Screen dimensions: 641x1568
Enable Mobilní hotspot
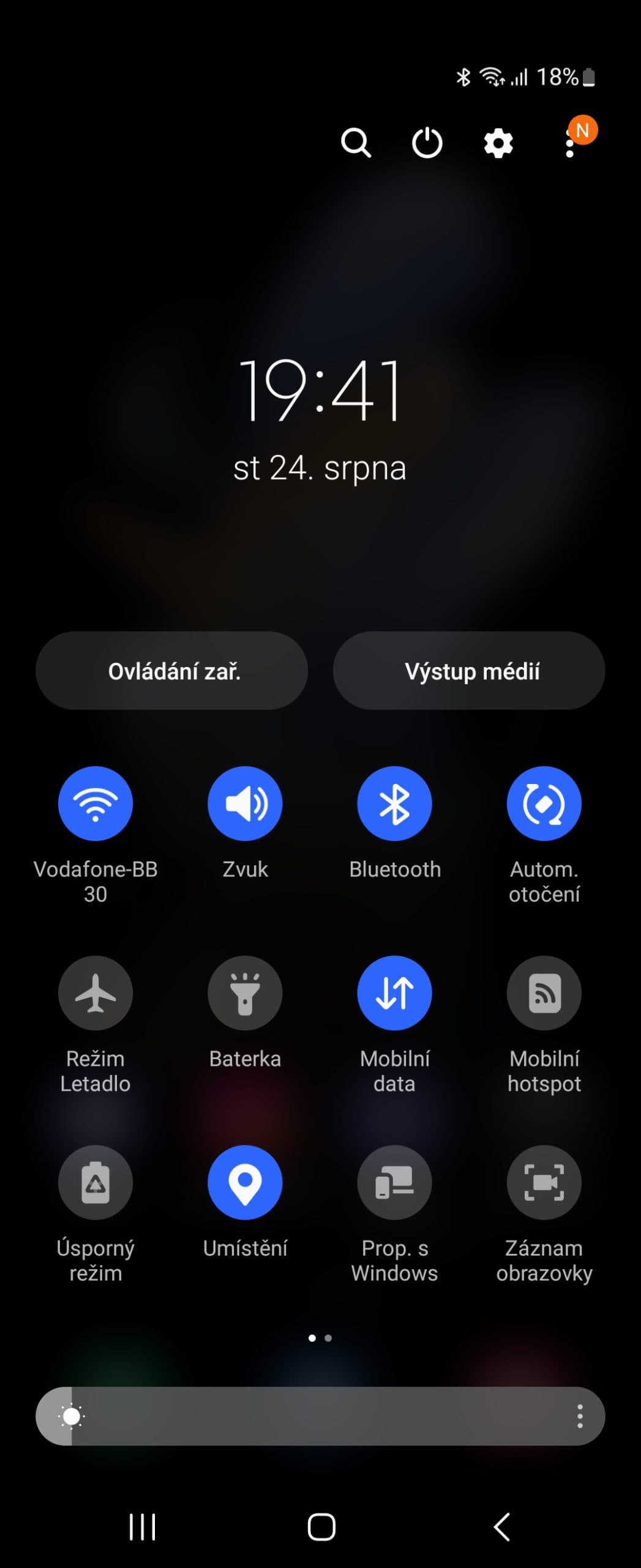tap(544, 993)
